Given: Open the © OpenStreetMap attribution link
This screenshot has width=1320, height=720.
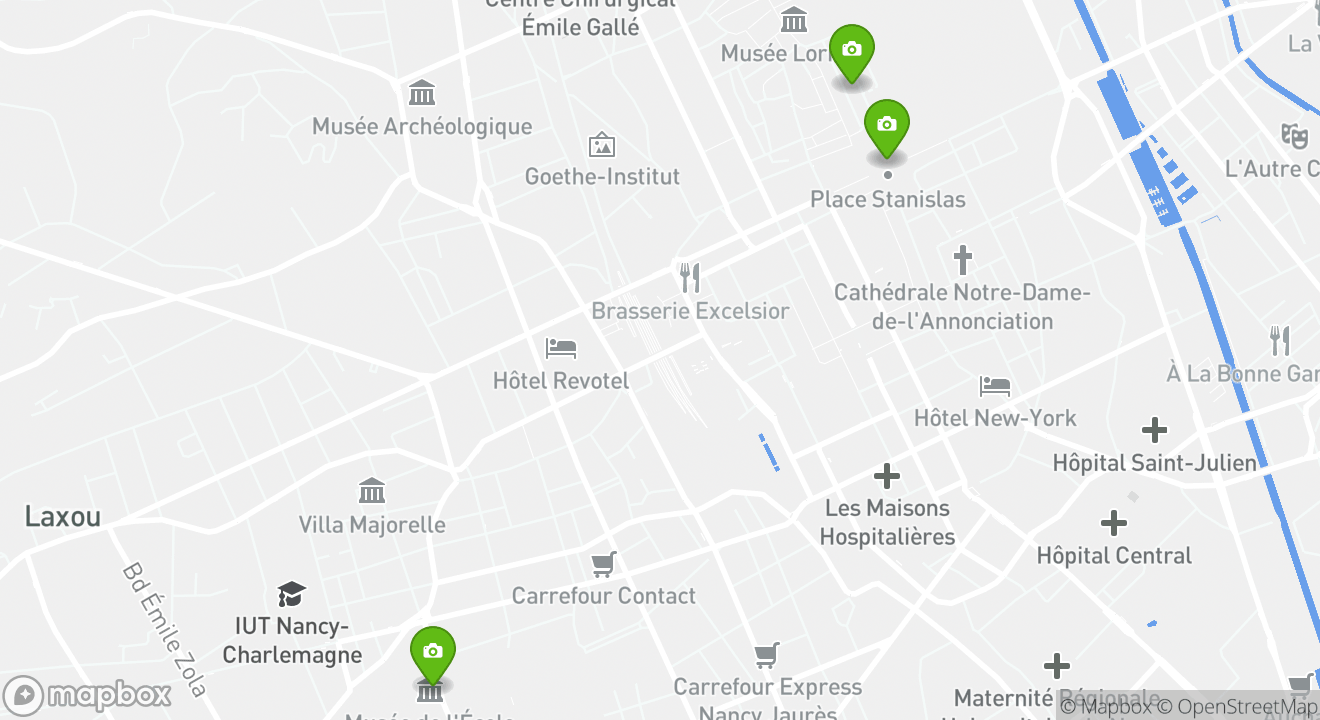Looking at the screenshot, I should click(1244, 707).
